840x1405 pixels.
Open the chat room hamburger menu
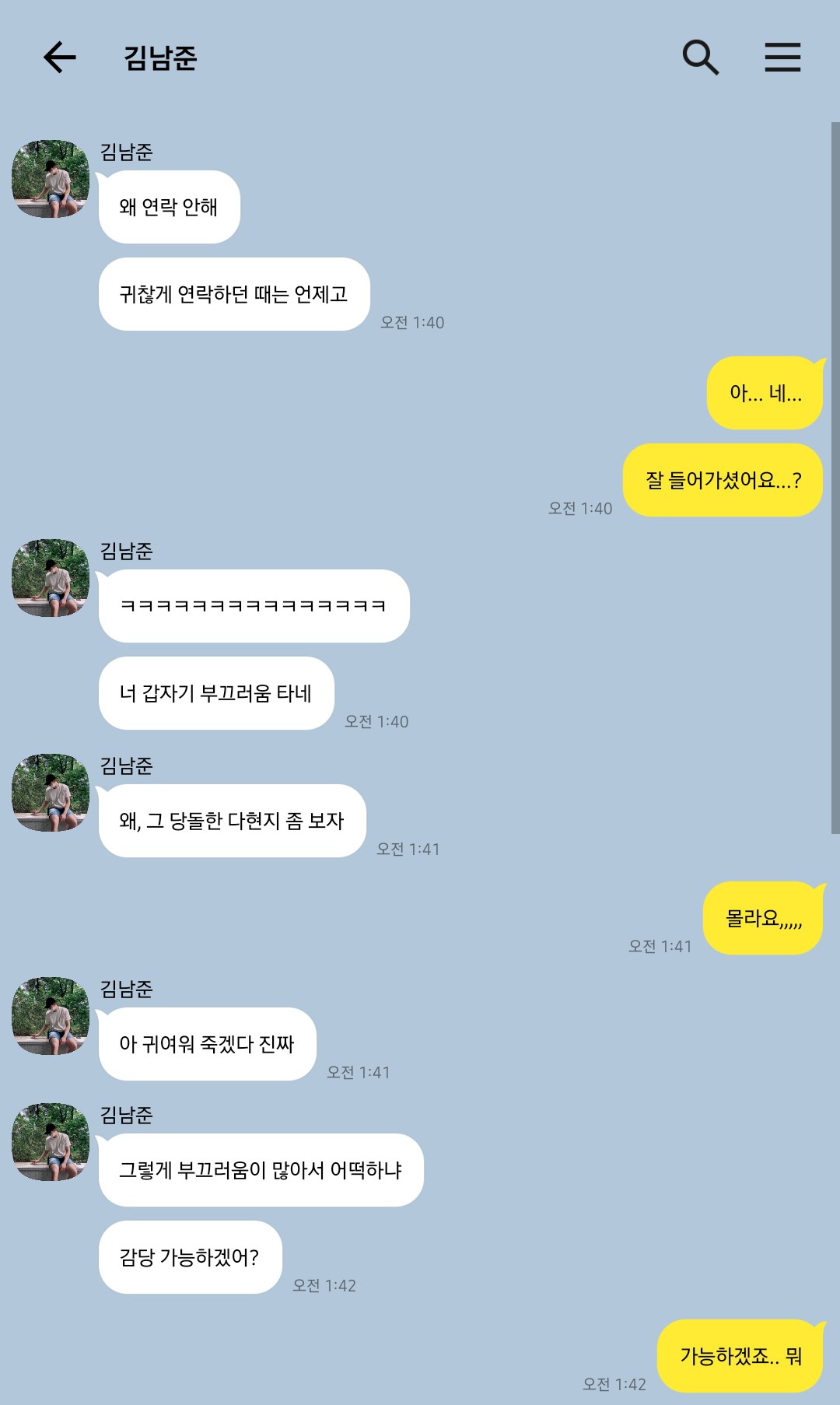[x=782, y=58]
